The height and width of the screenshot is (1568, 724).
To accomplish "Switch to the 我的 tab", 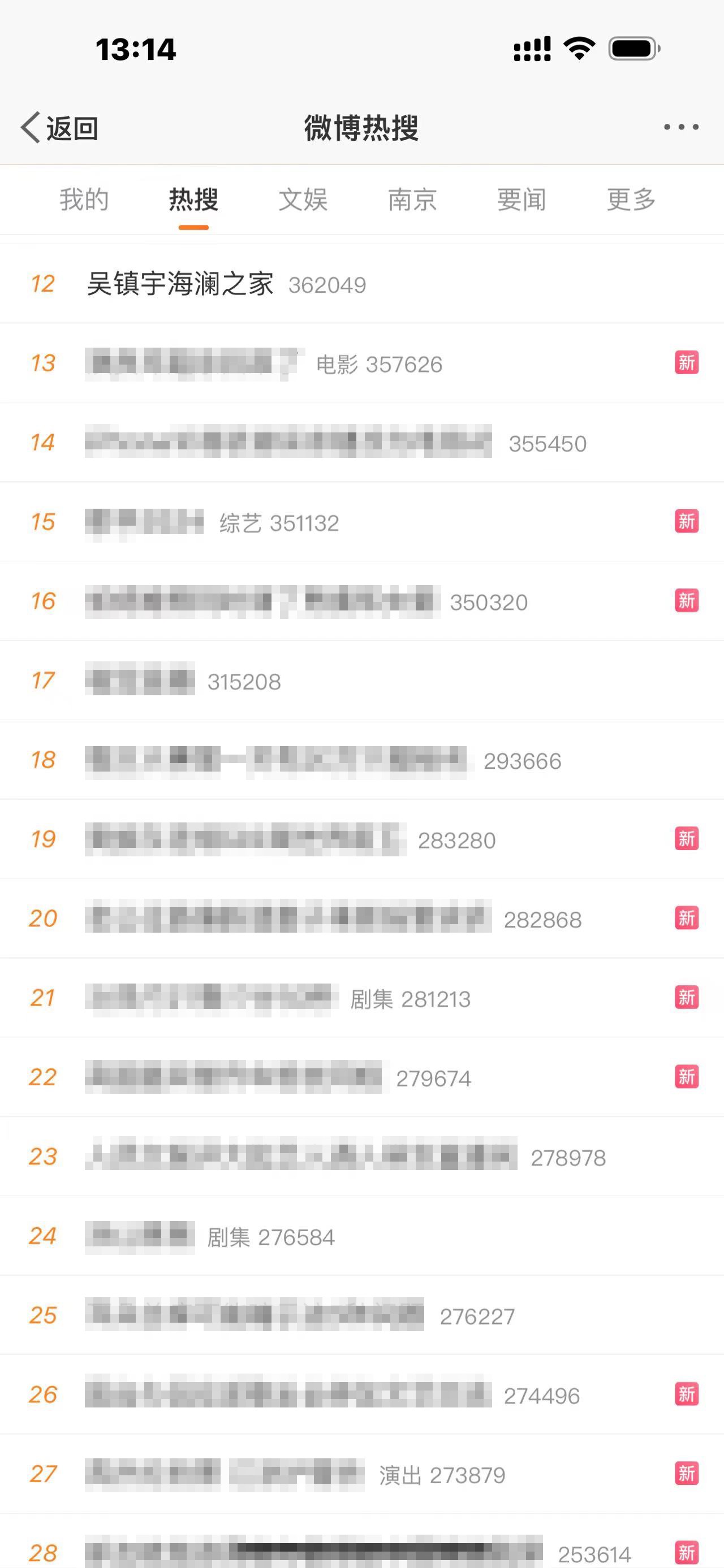I will pos(84,200).
